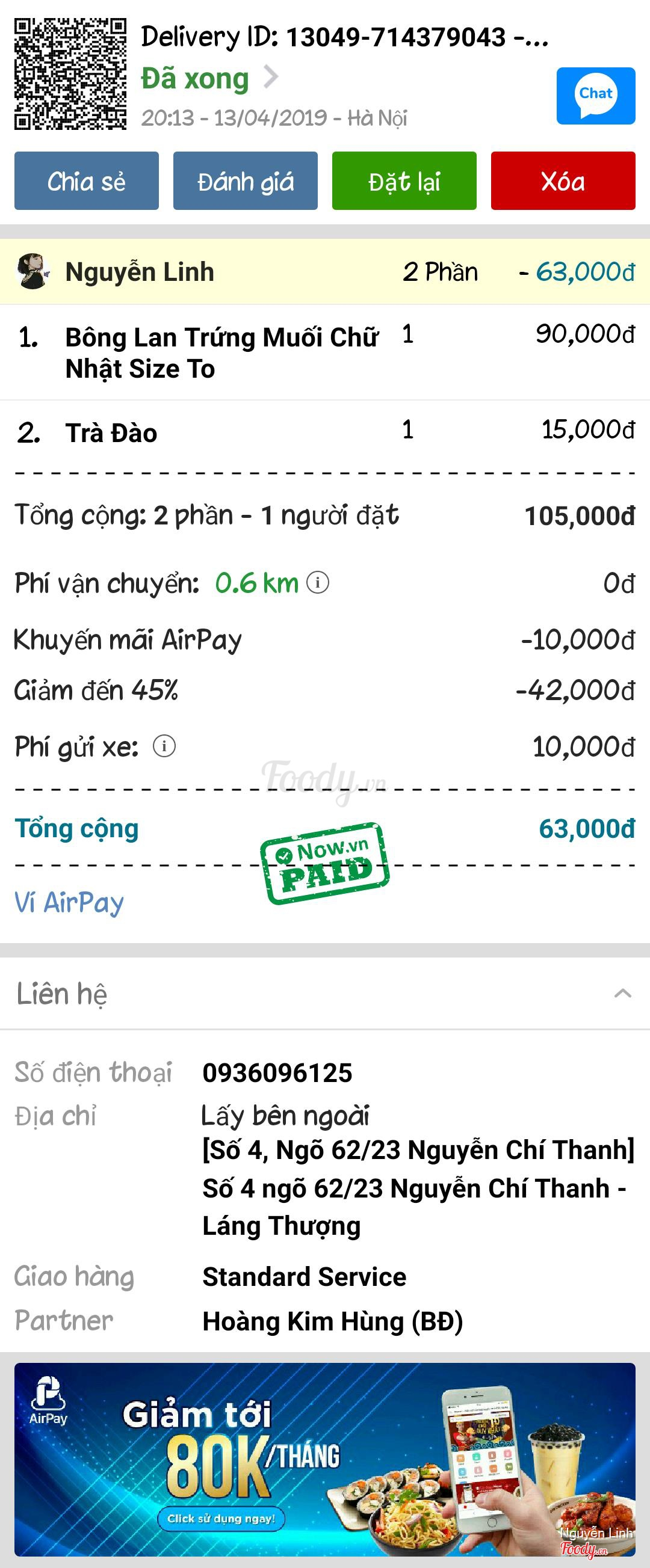Open Chat with the delivery partner

595,96
